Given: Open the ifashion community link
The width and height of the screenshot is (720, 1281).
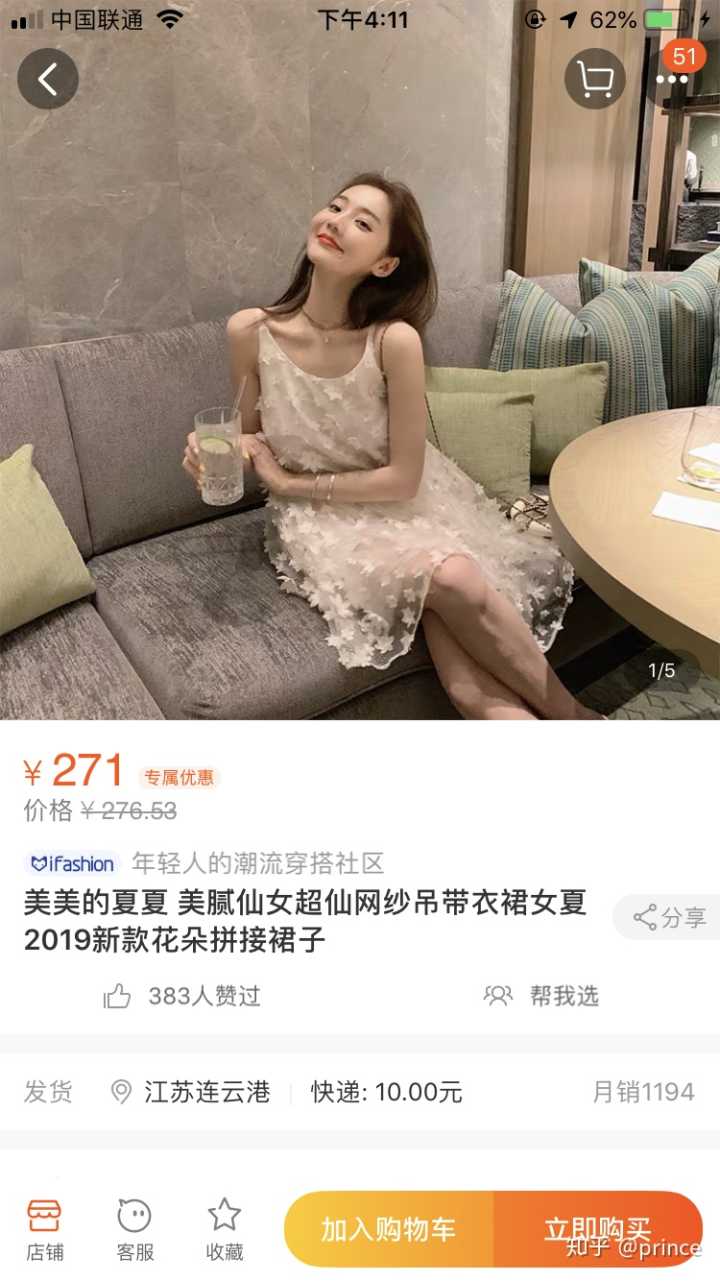Looking at the screenshot, I should pyautogui.click(x=72, y=864).
